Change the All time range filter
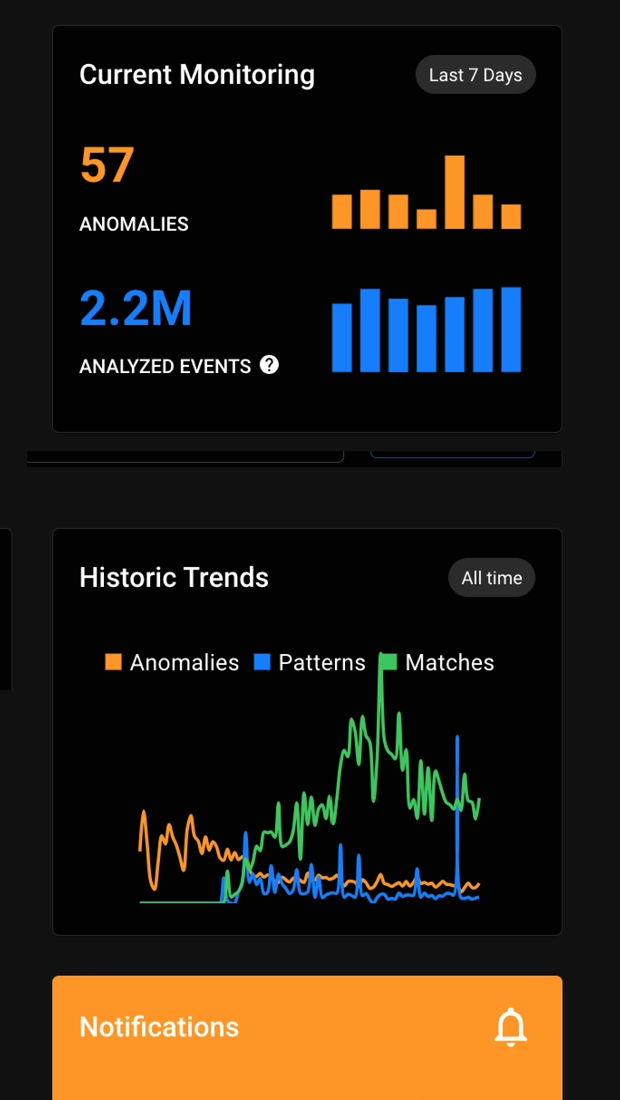 (x=491, y=578)
